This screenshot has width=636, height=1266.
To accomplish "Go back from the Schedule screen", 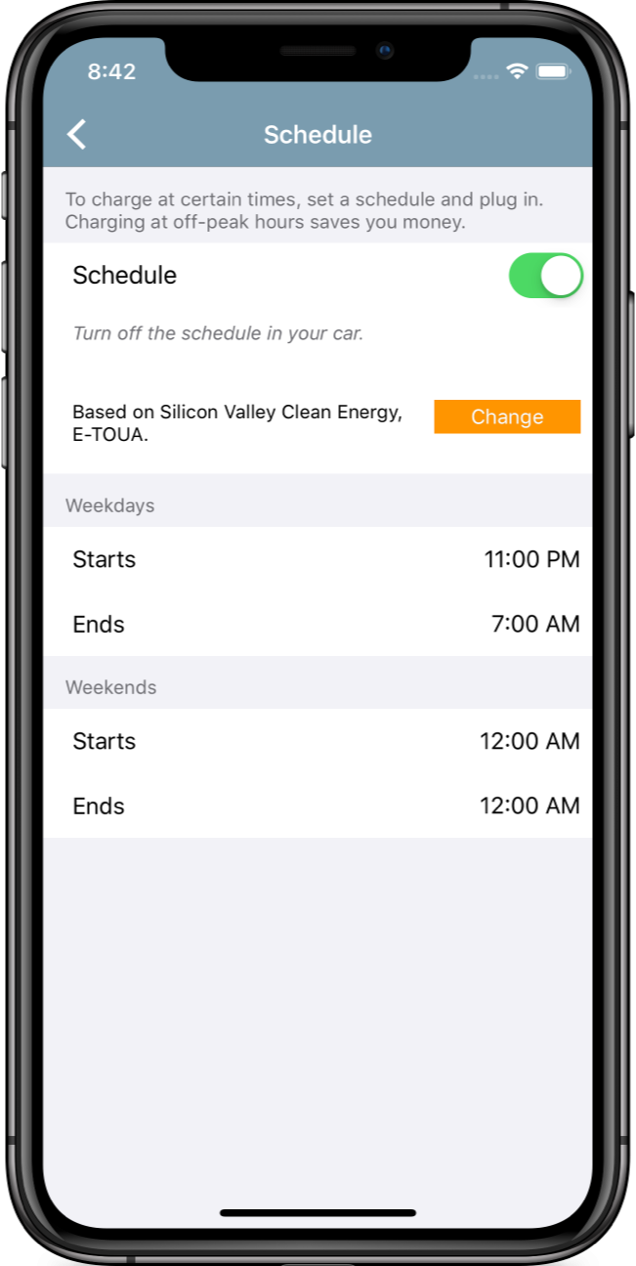I will (77, 135).
